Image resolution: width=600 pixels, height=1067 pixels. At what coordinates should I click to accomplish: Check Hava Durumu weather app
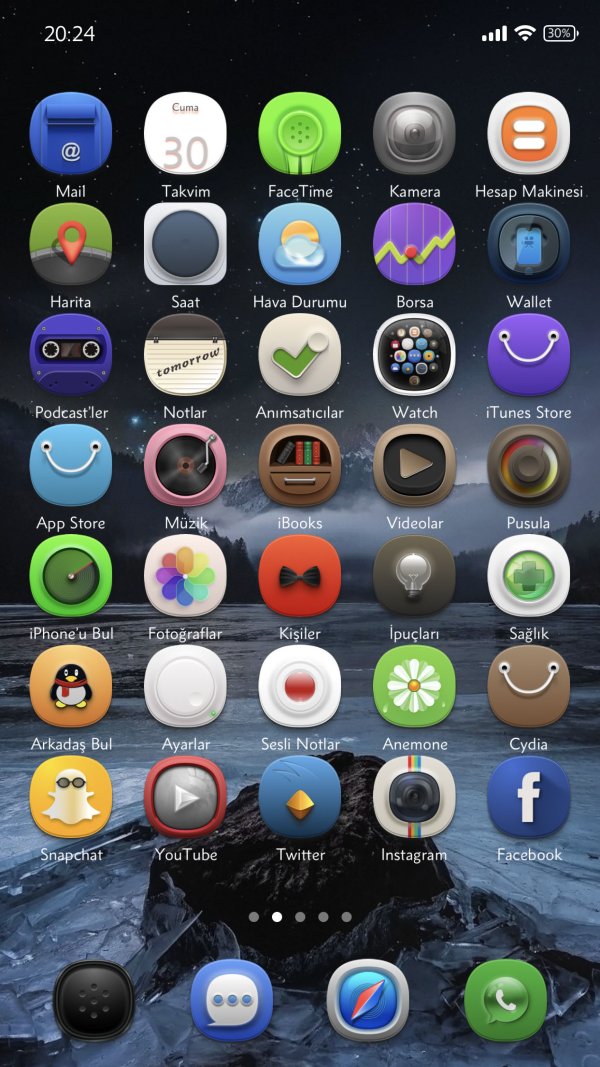tap(300, 245)
